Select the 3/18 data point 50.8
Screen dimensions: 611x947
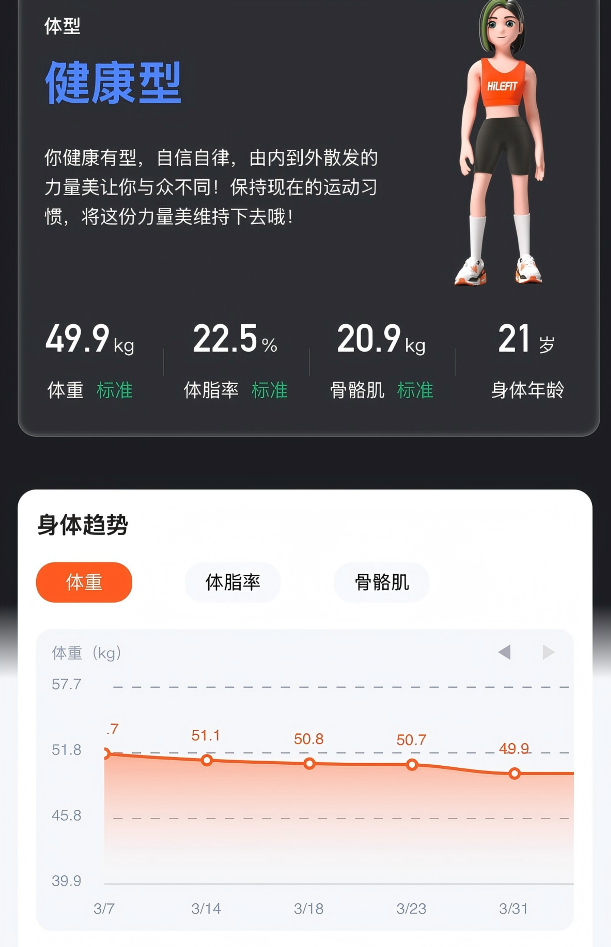[x=309, y=763]
